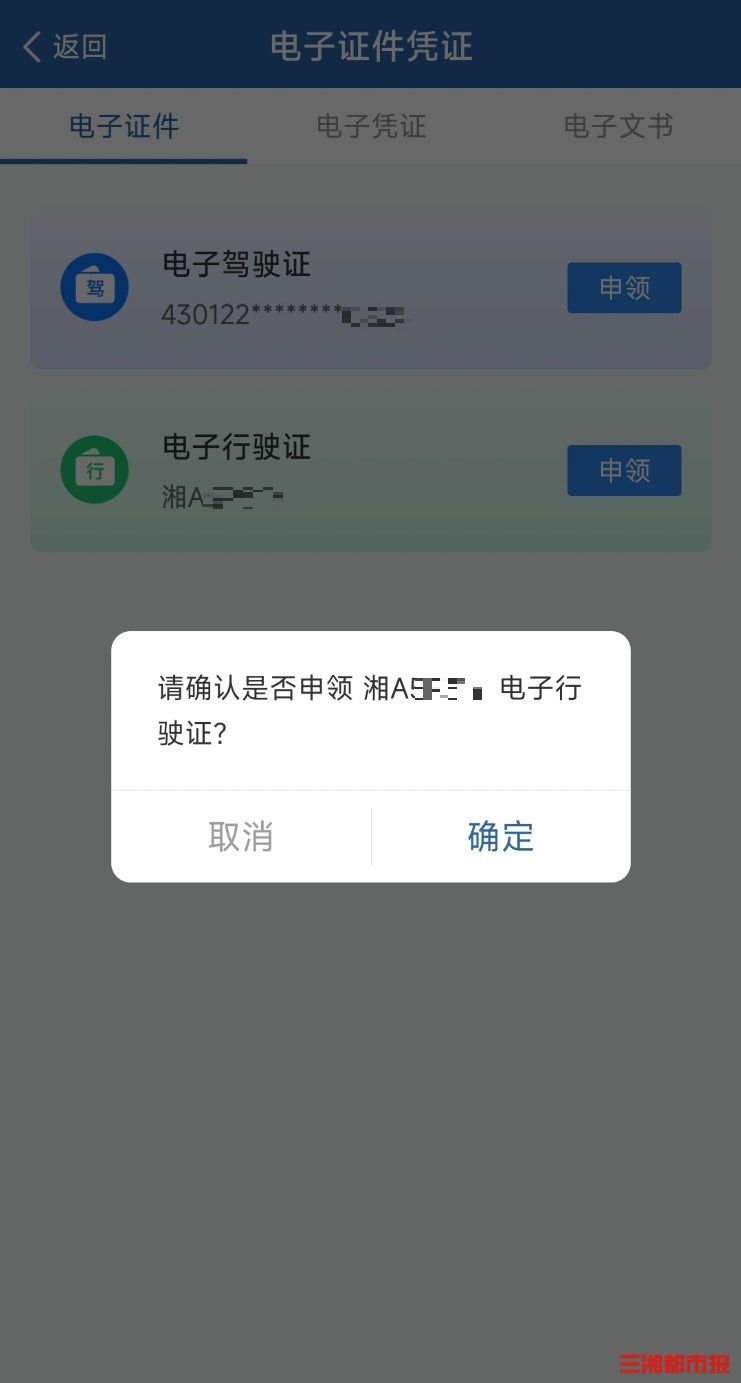Open the 电子文书 tab
741x1383 pixels.
618,126
